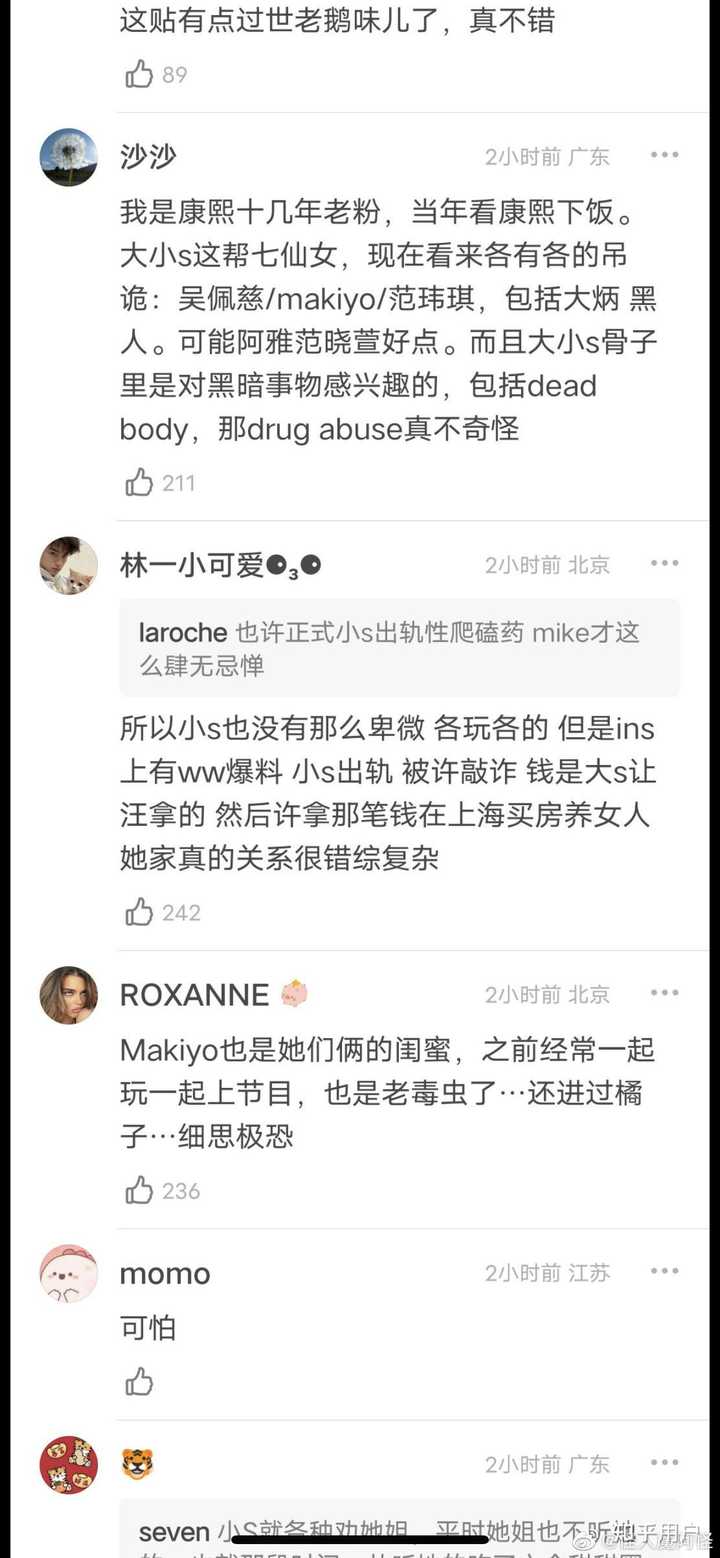Open overflow menu on ROXANNE's comment

pos(664,993)
